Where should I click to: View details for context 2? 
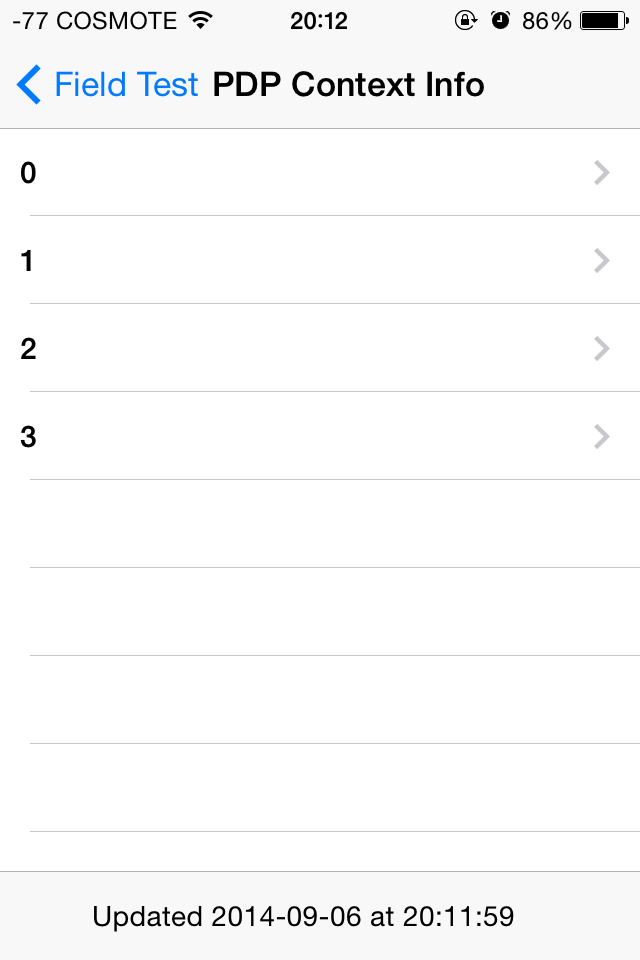point(320,349)
